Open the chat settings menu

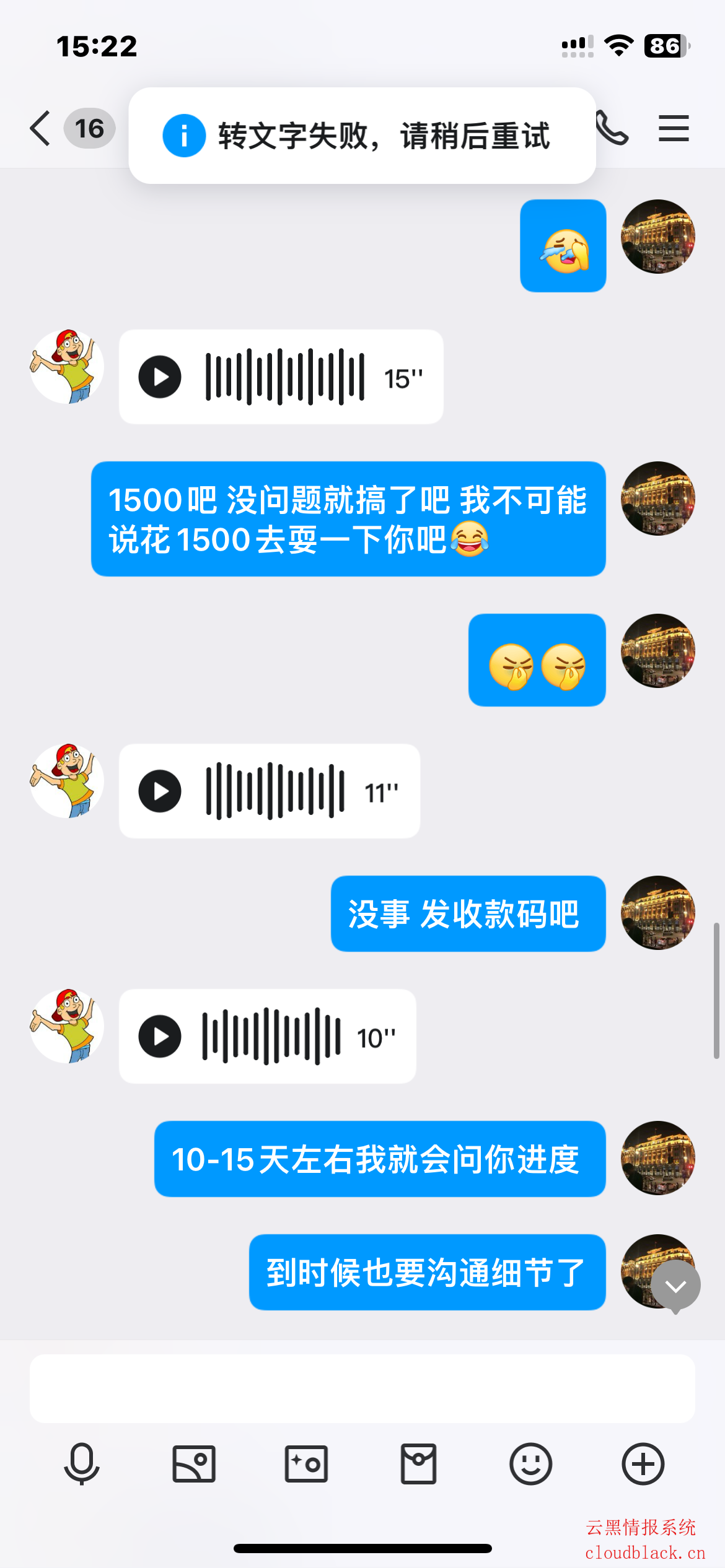pyautogui.click(x=674, y=129)
